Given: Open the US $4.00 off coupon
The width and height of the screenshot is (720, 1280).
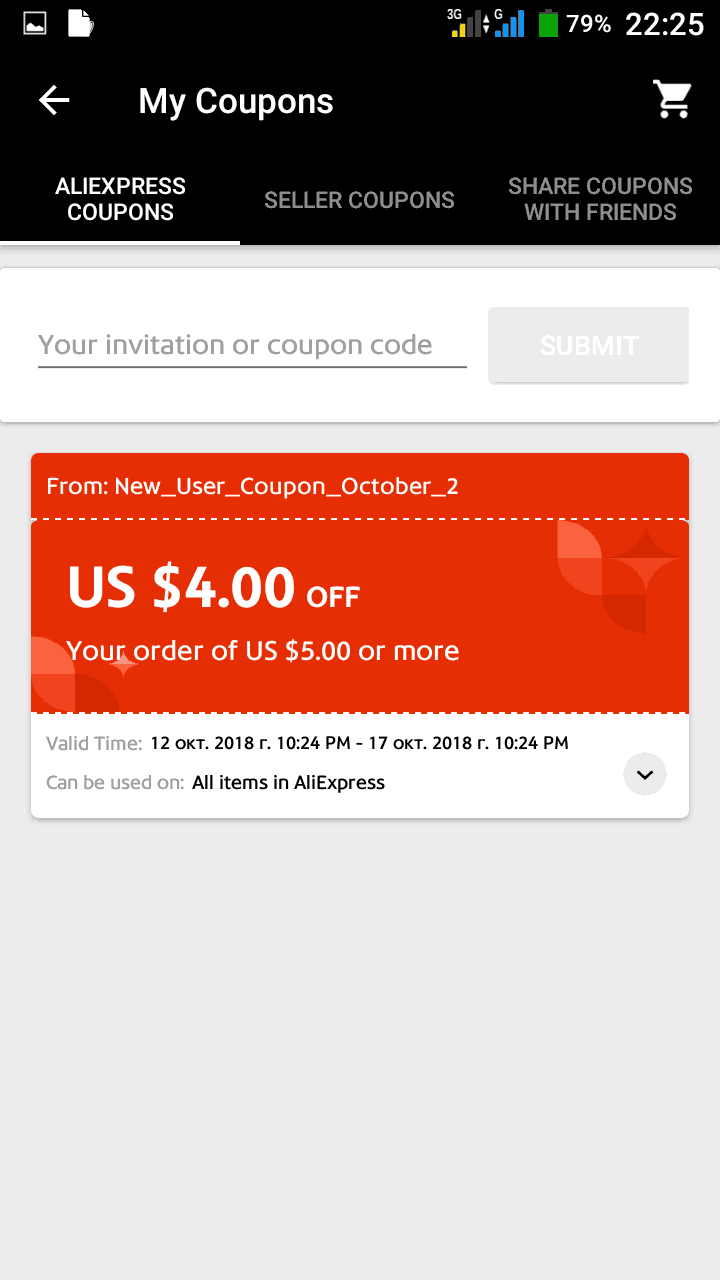Looking at the screenshot, I should coord(360,616).
